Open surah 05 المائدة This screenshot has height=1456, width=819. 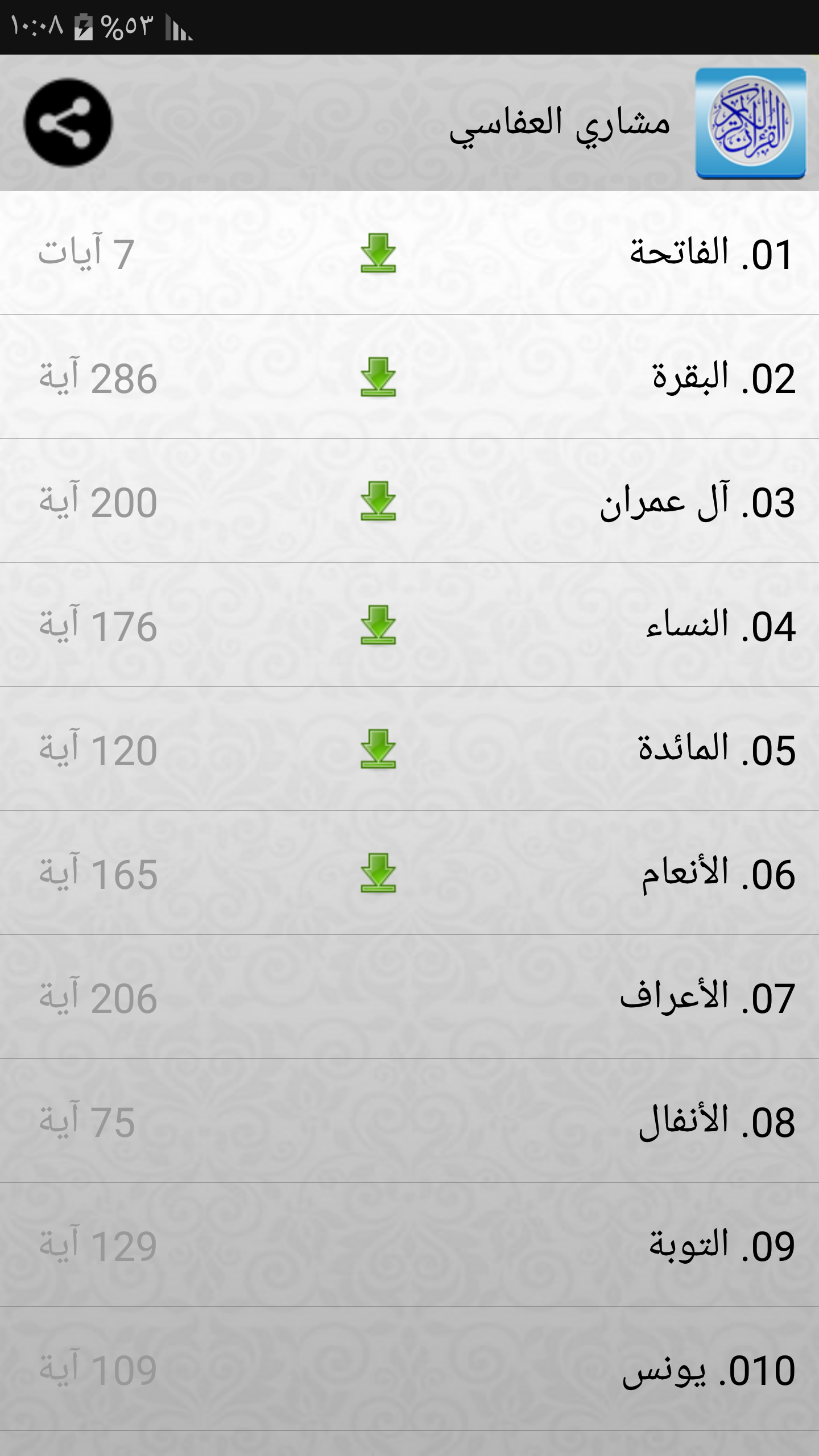(715, 750)
